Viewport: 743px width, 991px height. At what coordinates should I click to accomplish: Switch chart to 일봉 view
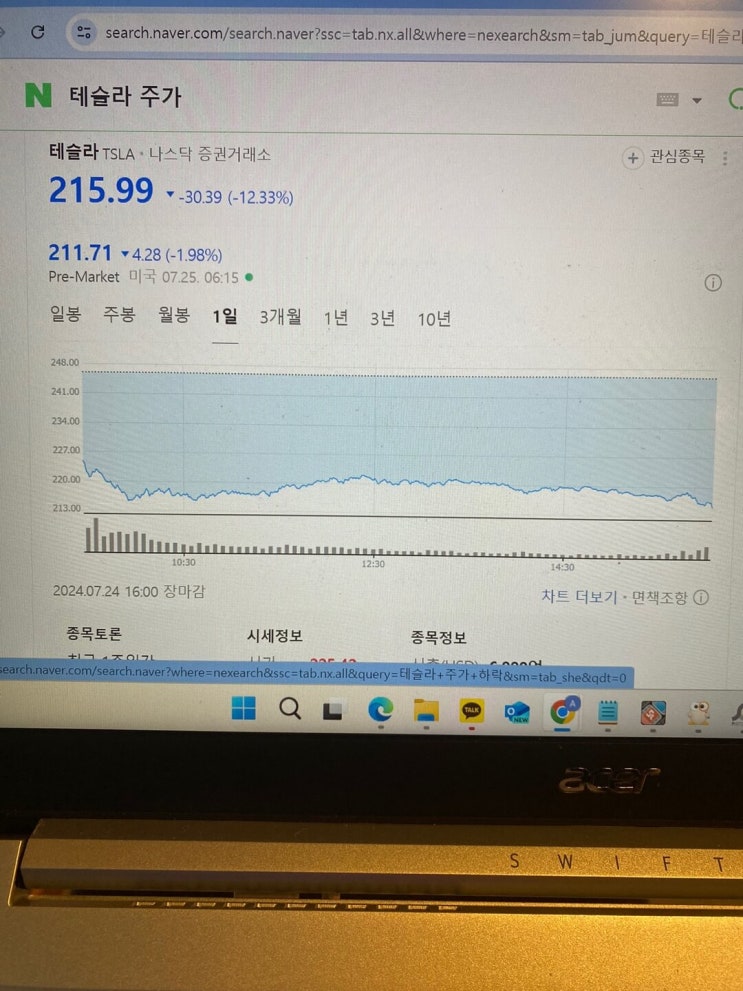click(66, 314)
